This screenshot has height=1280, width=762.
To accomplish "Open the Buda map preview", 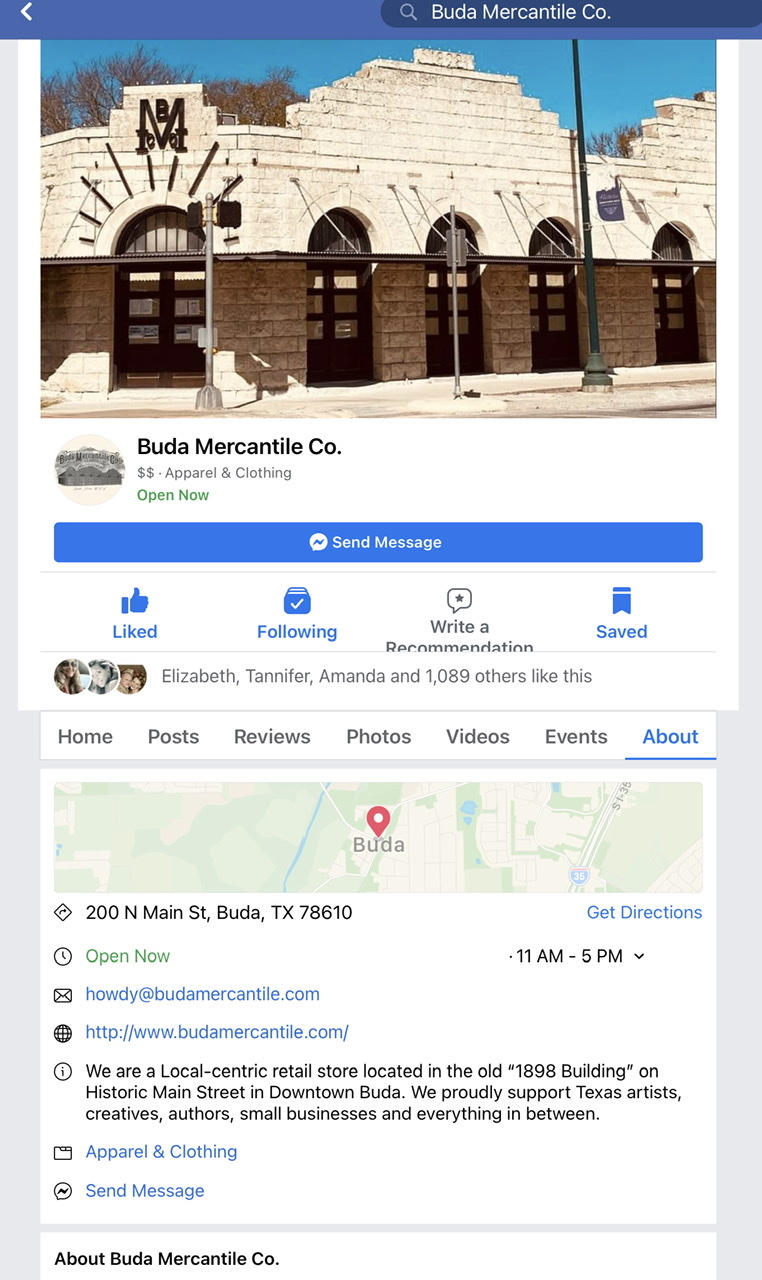I will [x=378, y=837].
